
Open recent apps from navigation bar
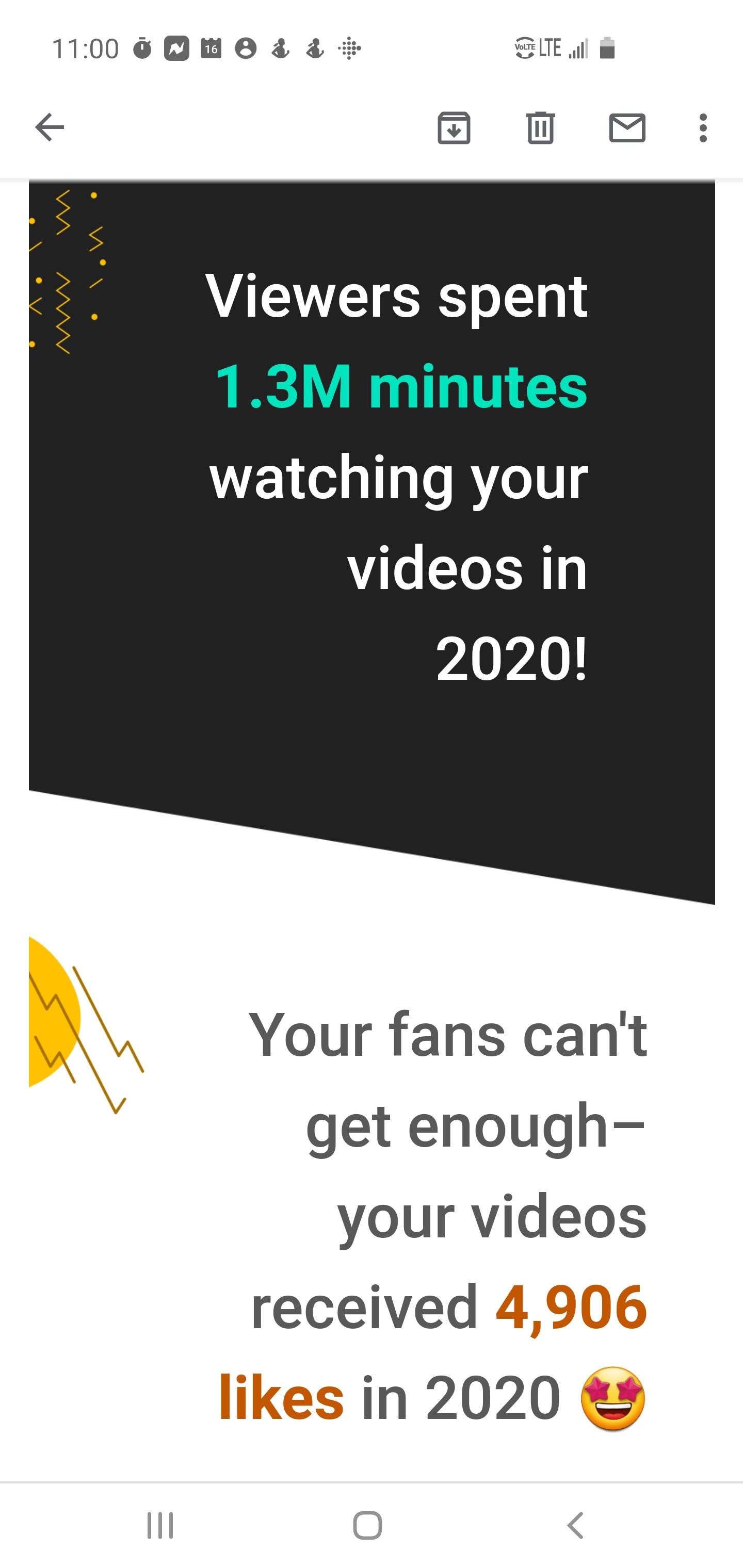pos(160,1525)
